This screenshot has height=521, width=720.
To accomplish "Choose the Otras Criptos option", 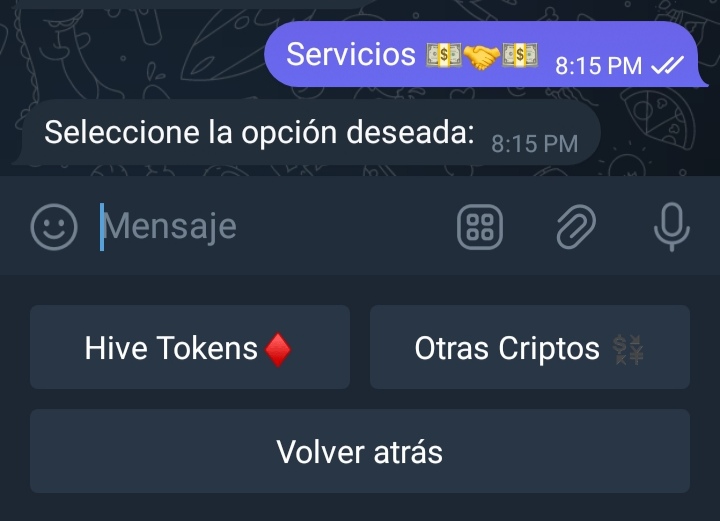I will (529, 348).
